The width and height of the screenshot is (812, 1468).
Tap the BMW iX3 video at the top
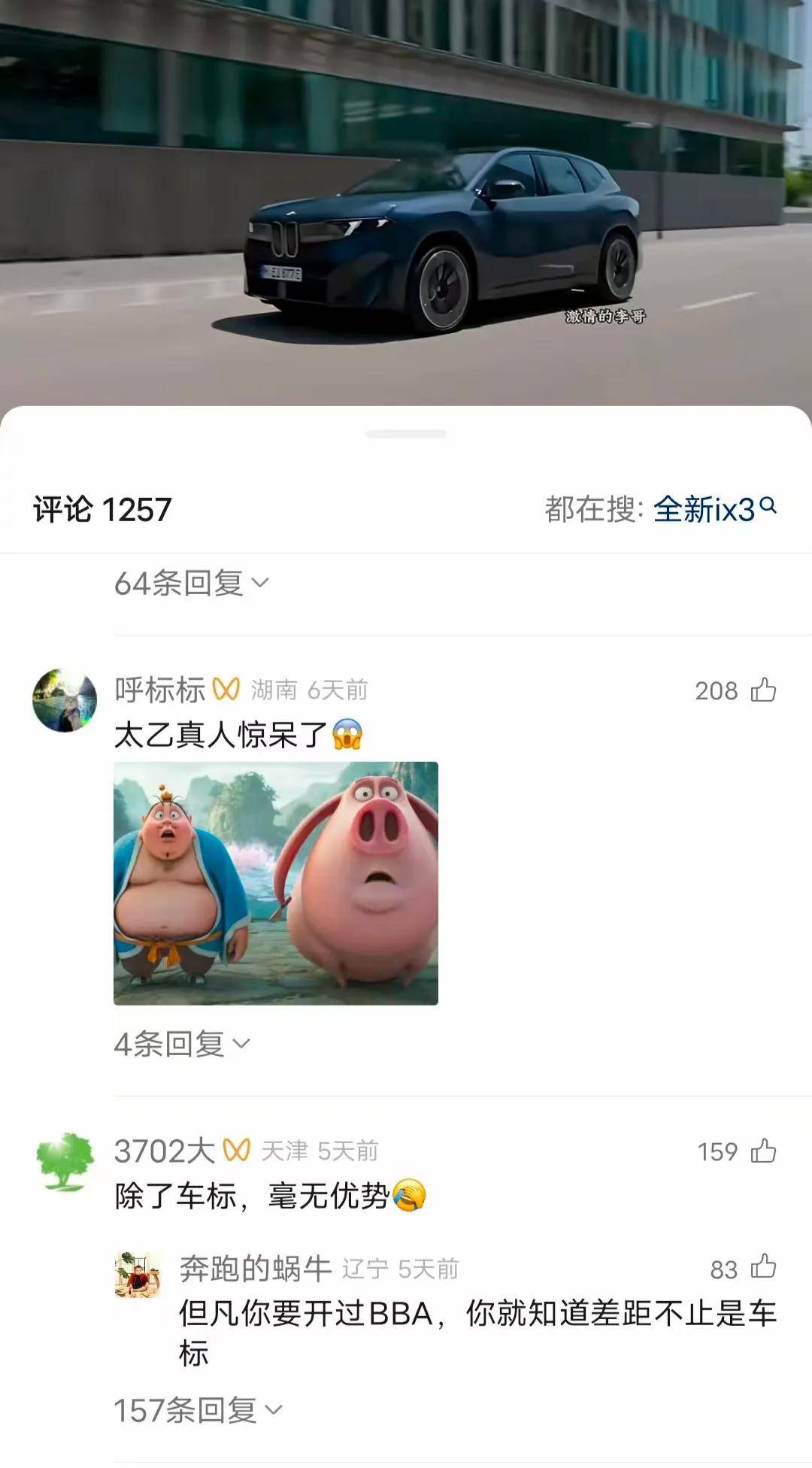(x=406, y=203)
